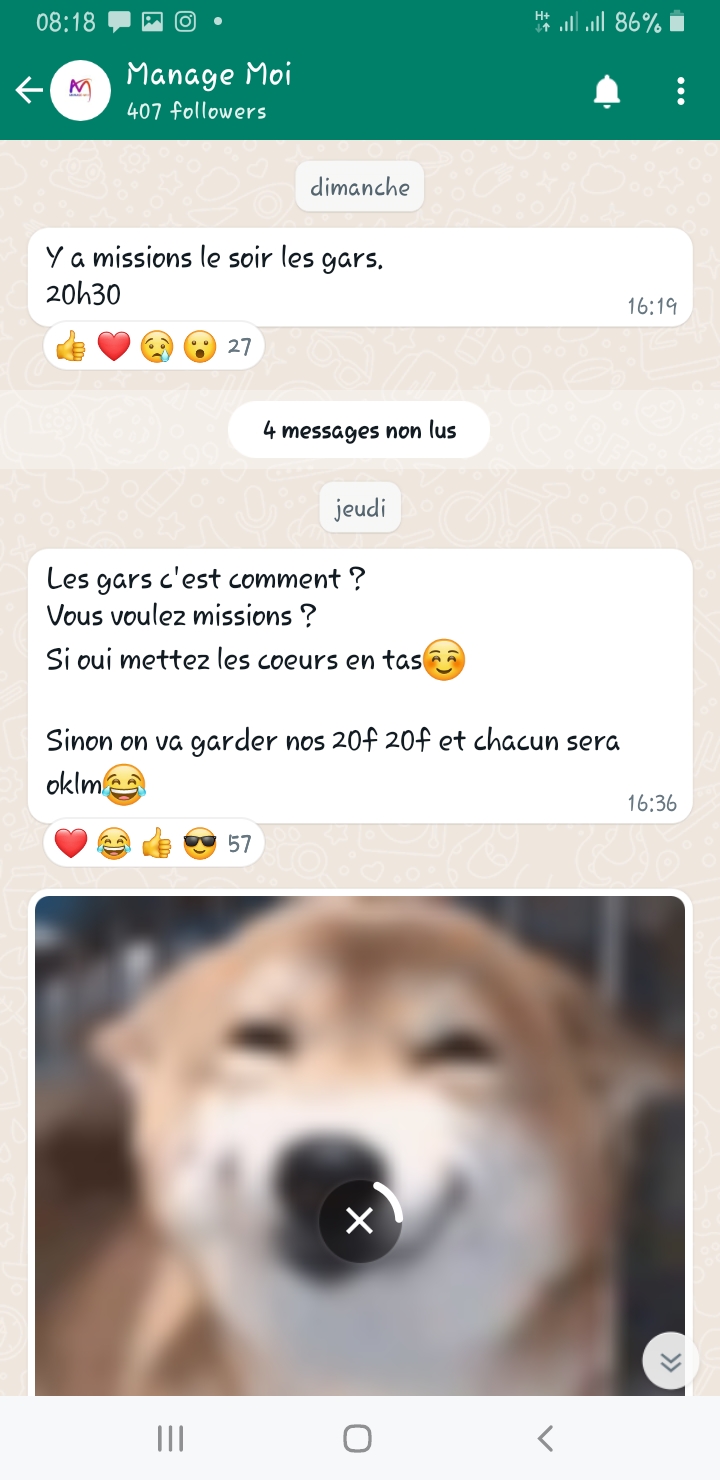This screenshot has height=1480, width=720.
Task: Jump to the latest messages
Action: coord(670,1361)
